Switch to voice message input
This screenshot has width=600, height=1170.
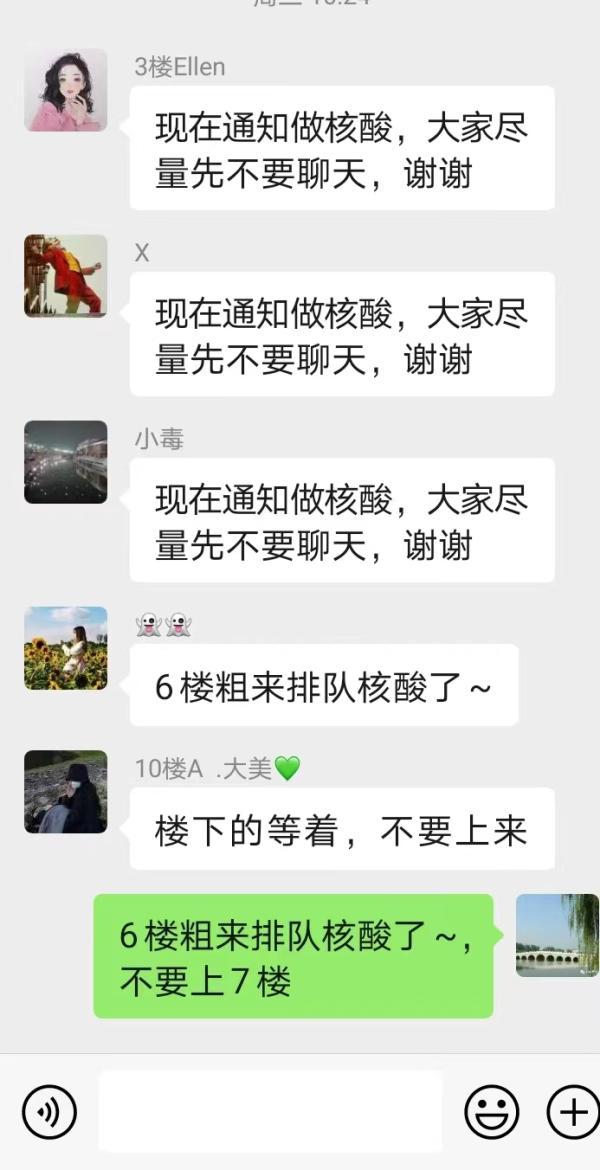[x=49, y=1111]
